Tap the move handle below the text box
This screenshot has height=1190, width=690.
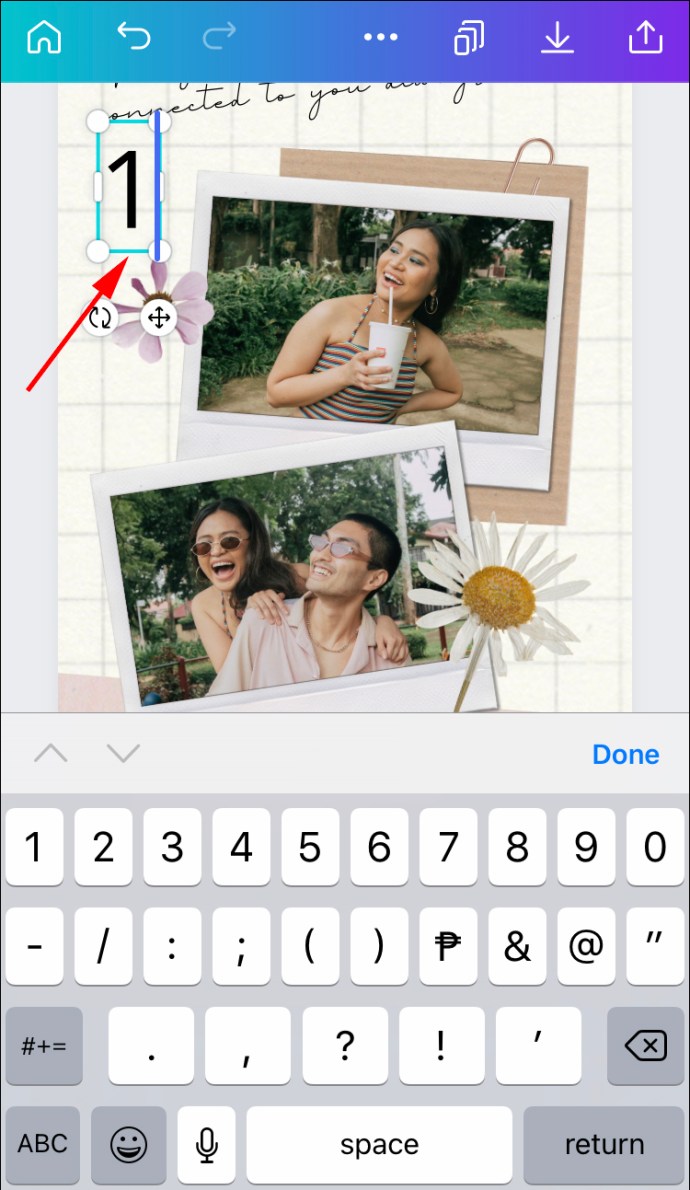[x=158, y=319]
